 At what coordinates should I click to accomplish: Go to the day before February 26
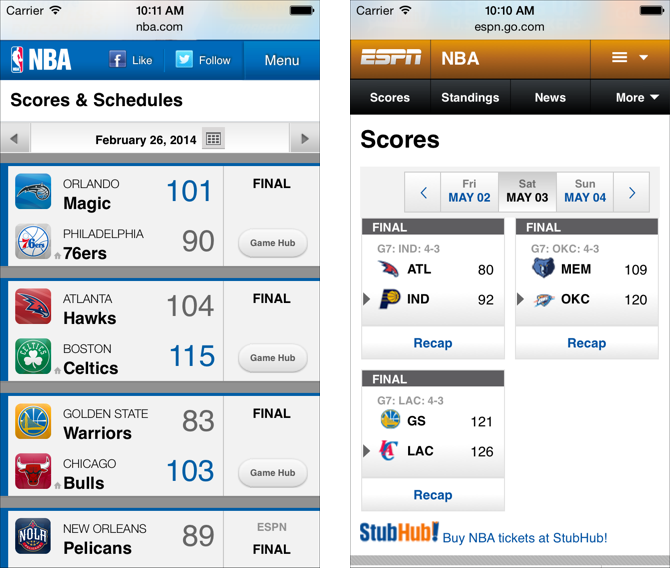(15, 140)
